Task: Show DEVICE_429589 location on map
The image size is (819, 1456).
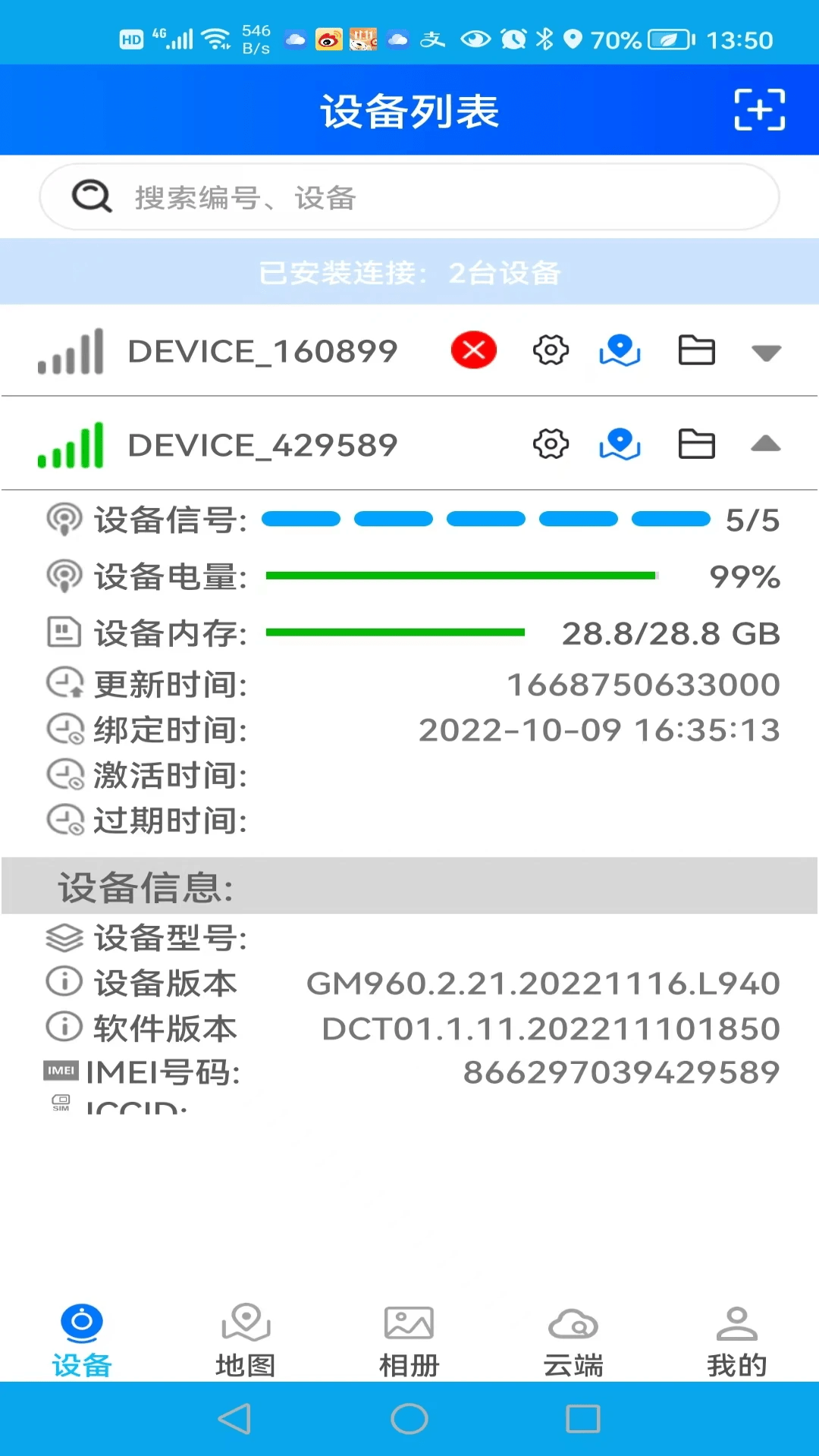Action: point(620,444)
